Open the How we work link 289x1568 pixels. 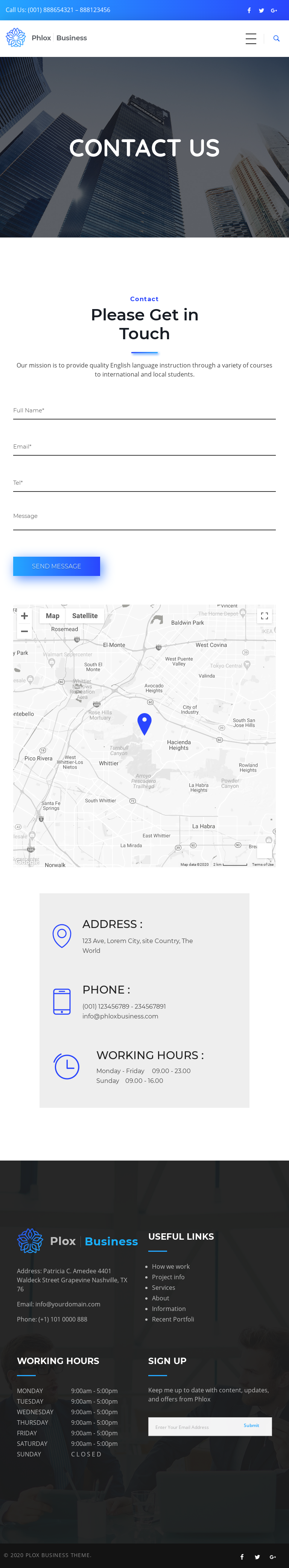170,1267
